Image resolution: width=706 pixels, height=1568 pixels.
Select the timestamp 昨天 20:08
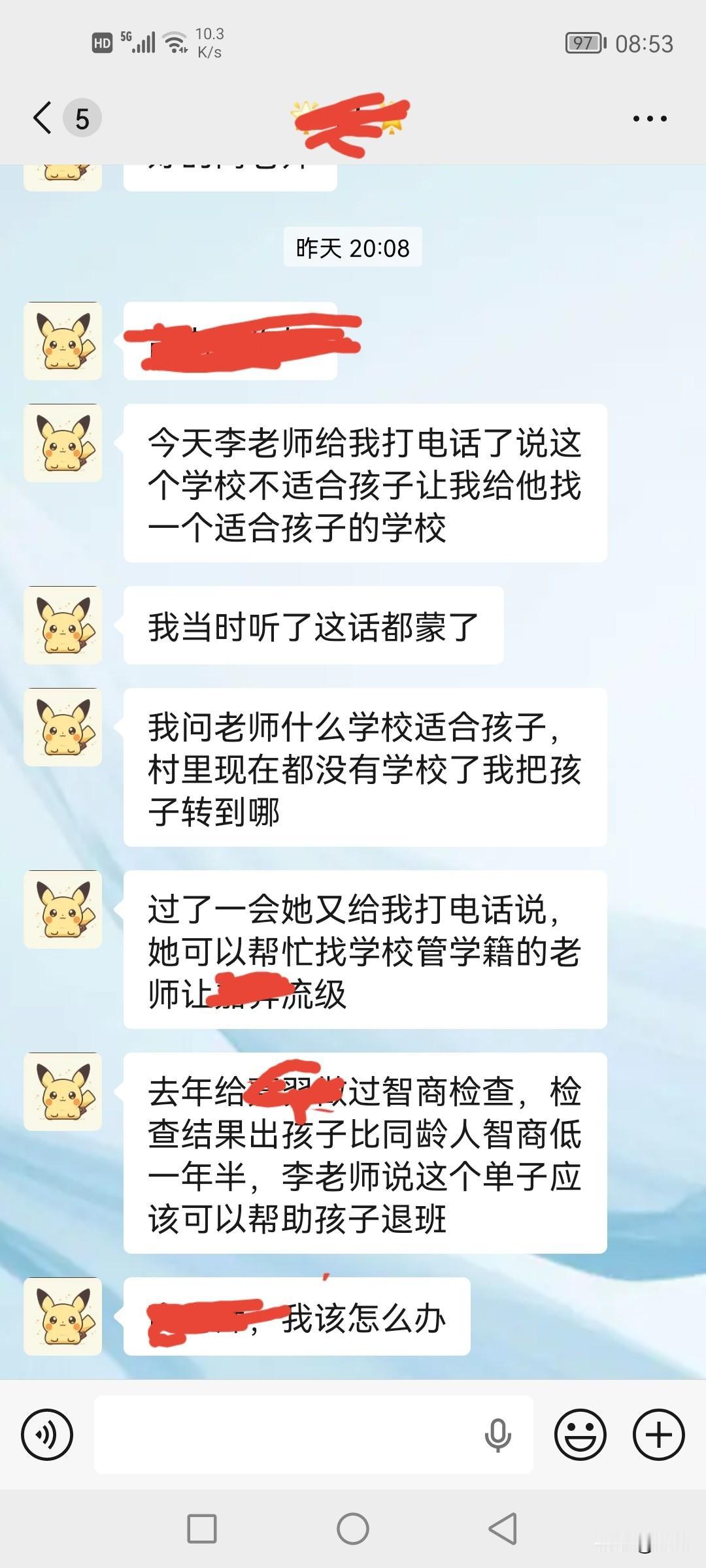(353, 248)
